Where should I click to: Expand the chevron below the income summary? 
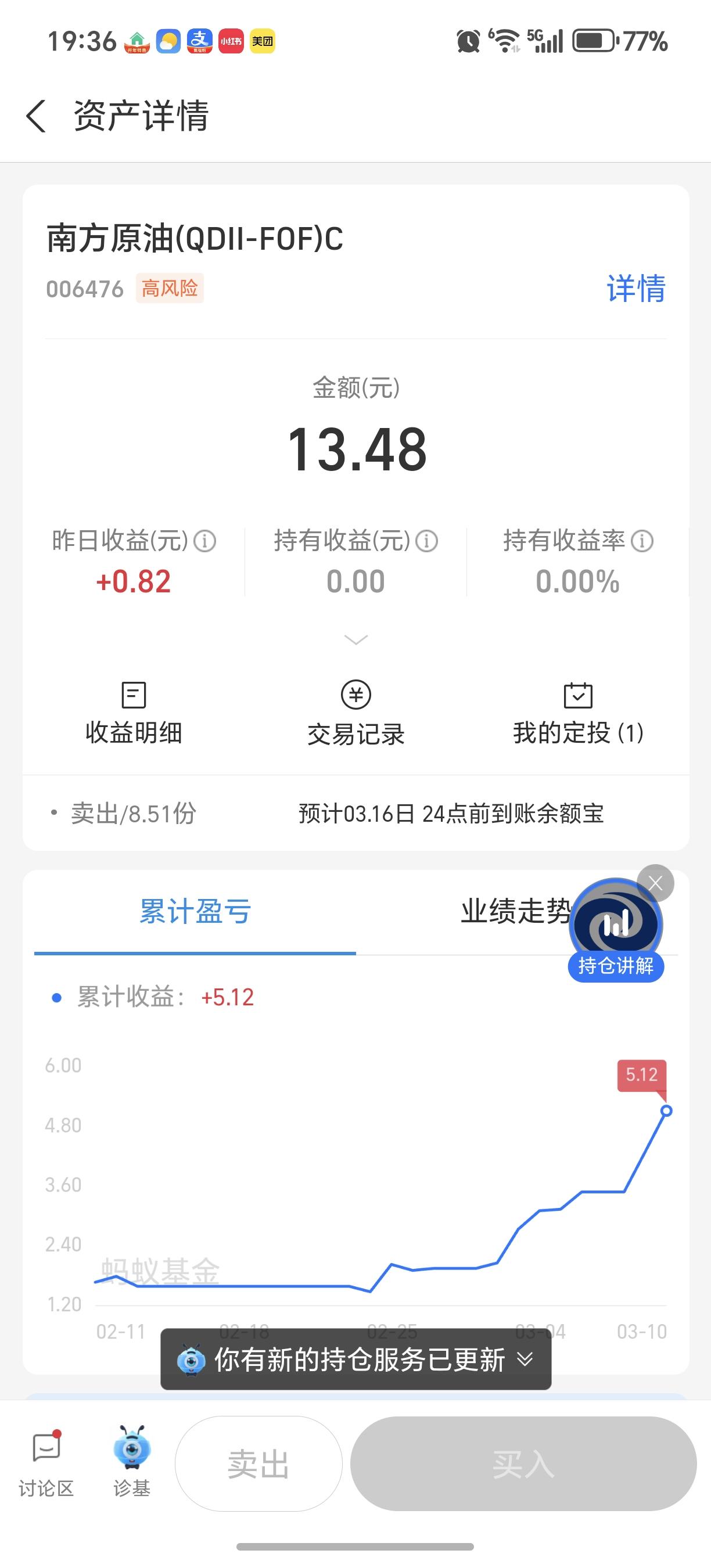(355, 639)
